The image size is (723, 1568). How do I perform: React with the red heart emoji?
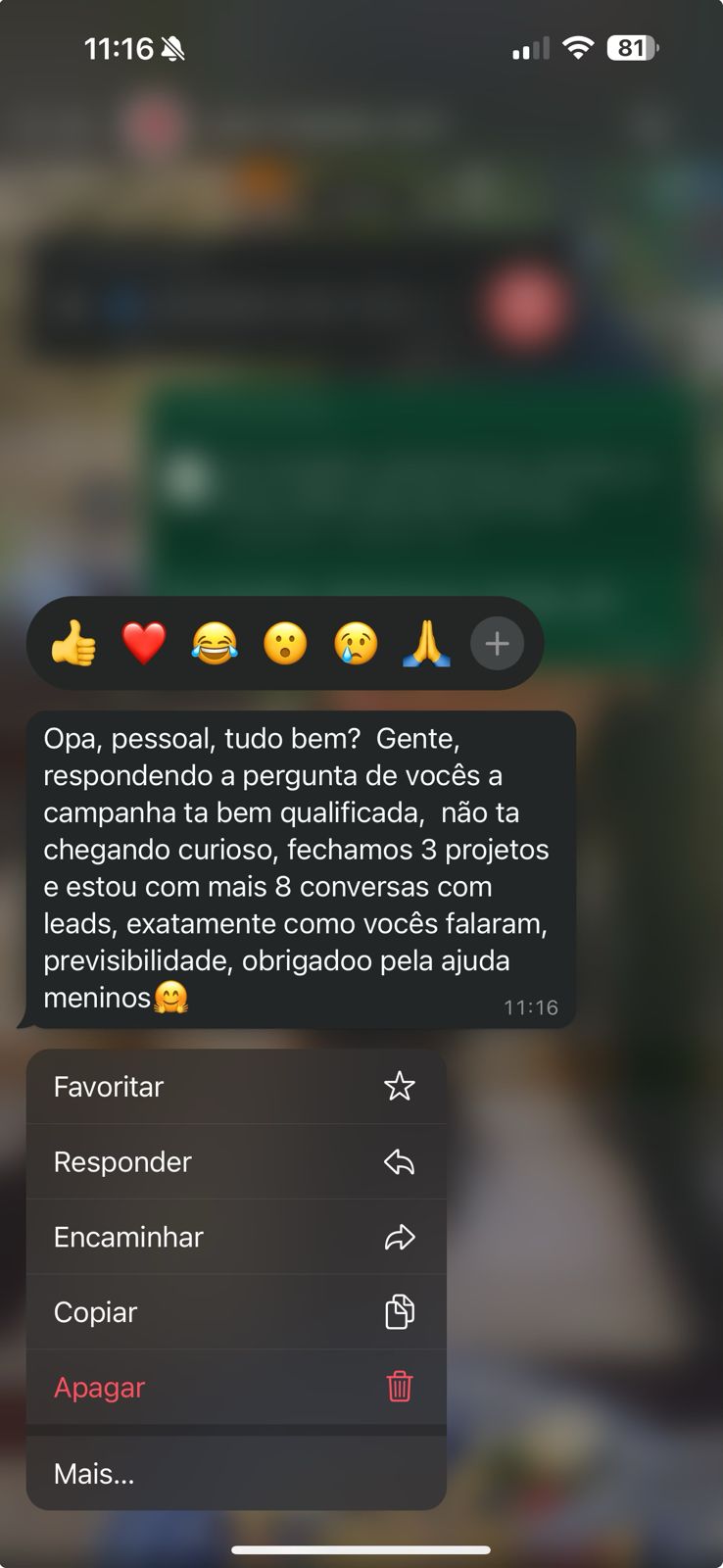(144, 644)
